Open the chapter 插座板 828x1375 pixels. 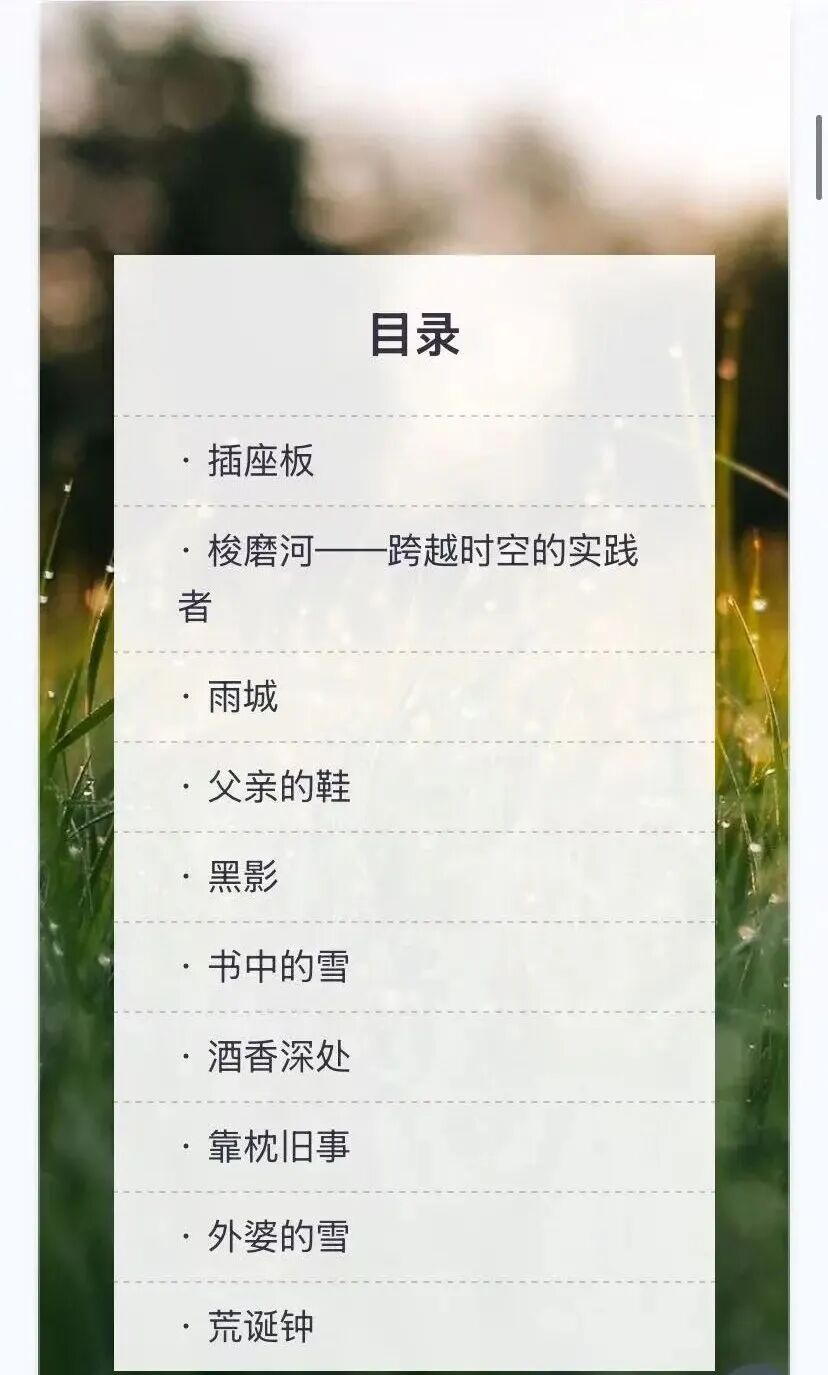[x=260, y=461]
